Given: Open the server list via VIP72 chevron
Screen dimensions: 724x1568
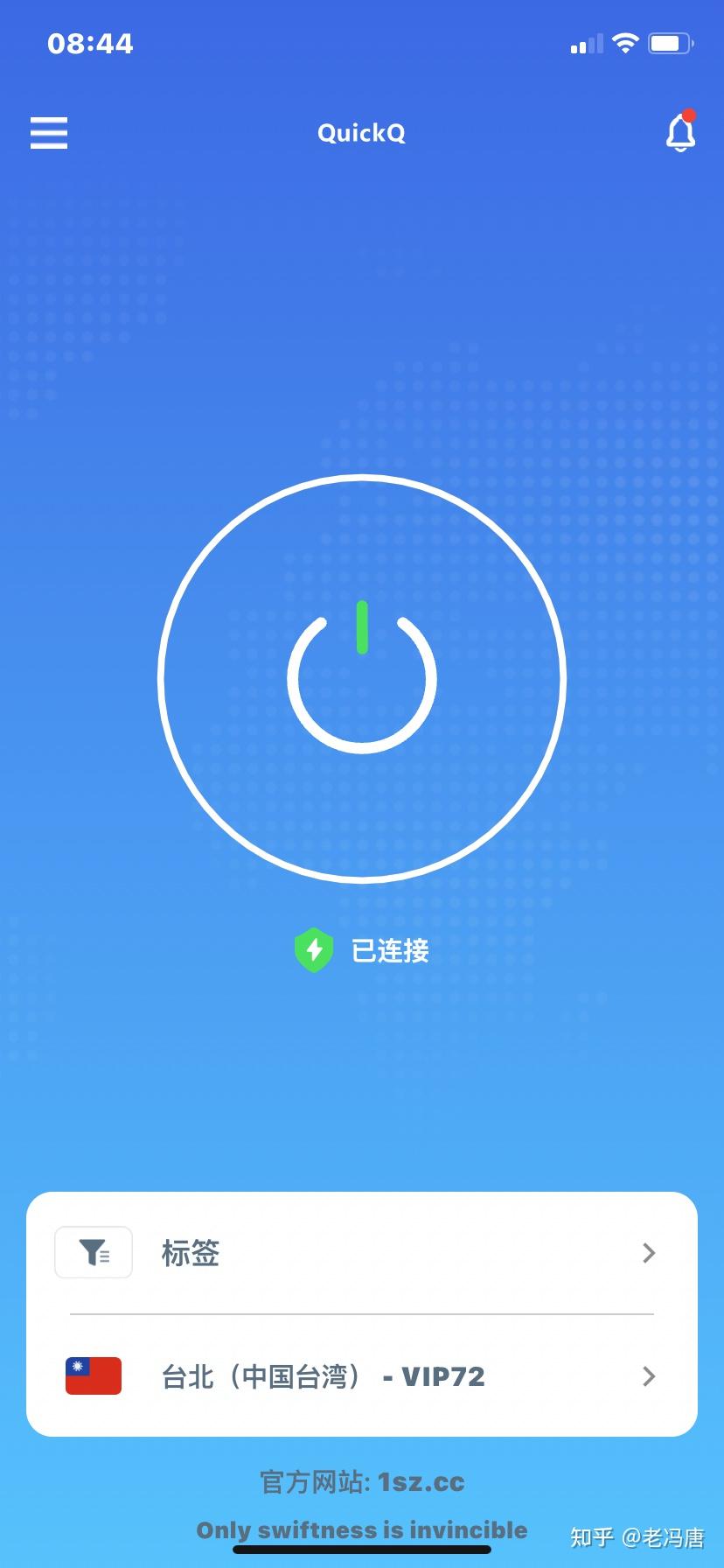Looking at the screenshot, I should coord(648,1376).
